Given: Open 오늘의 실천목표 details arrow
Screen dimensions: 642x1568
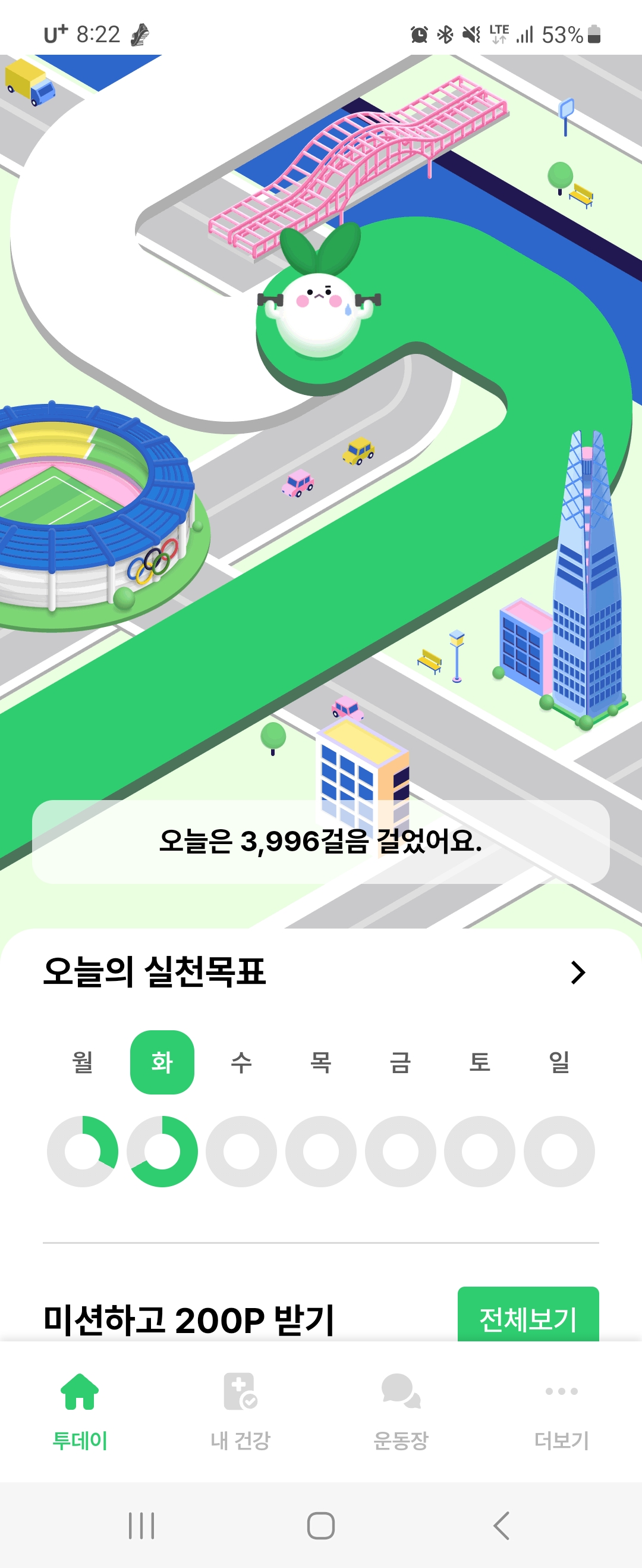Looking at the screenshot, I should point(577,972).
